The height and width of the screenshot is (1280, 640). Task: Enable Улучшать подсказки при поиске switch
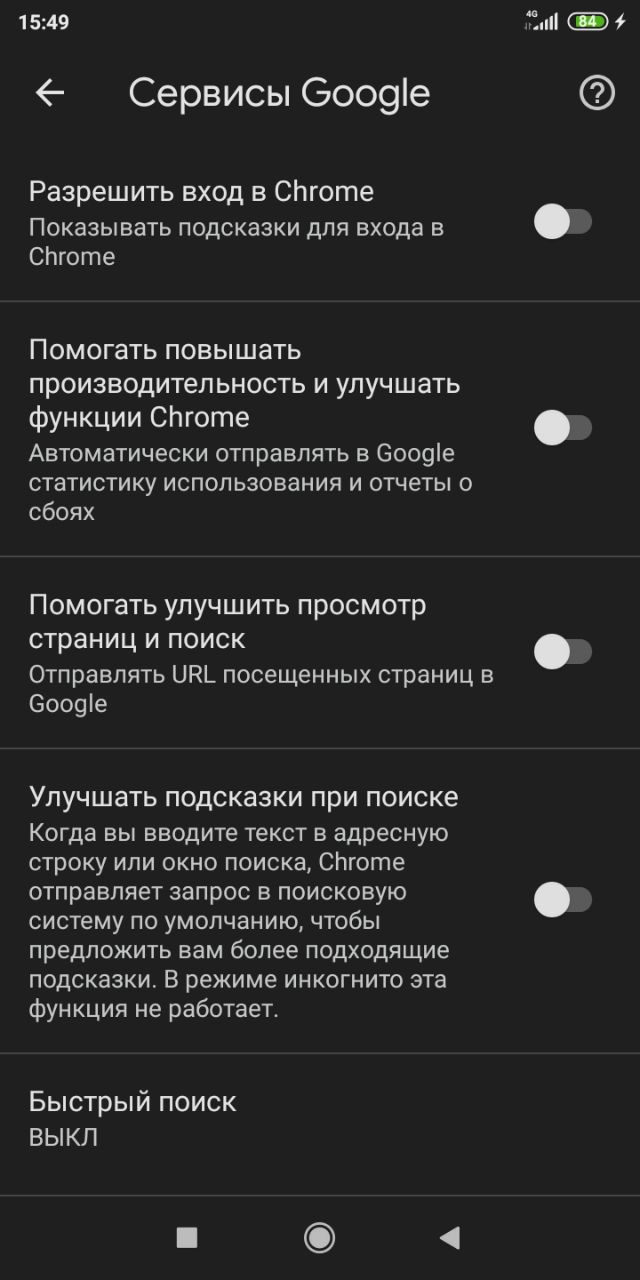[x=563, y=899]
